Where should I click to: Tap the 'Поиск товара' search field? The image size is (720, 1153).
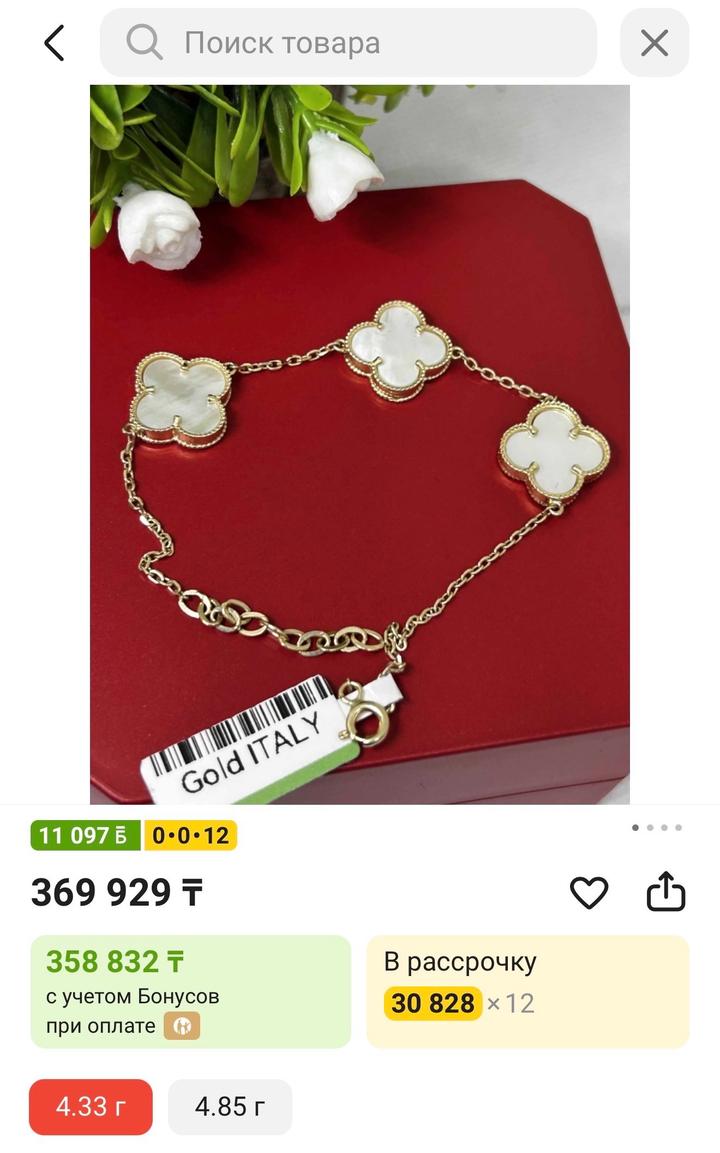(348, 43)
